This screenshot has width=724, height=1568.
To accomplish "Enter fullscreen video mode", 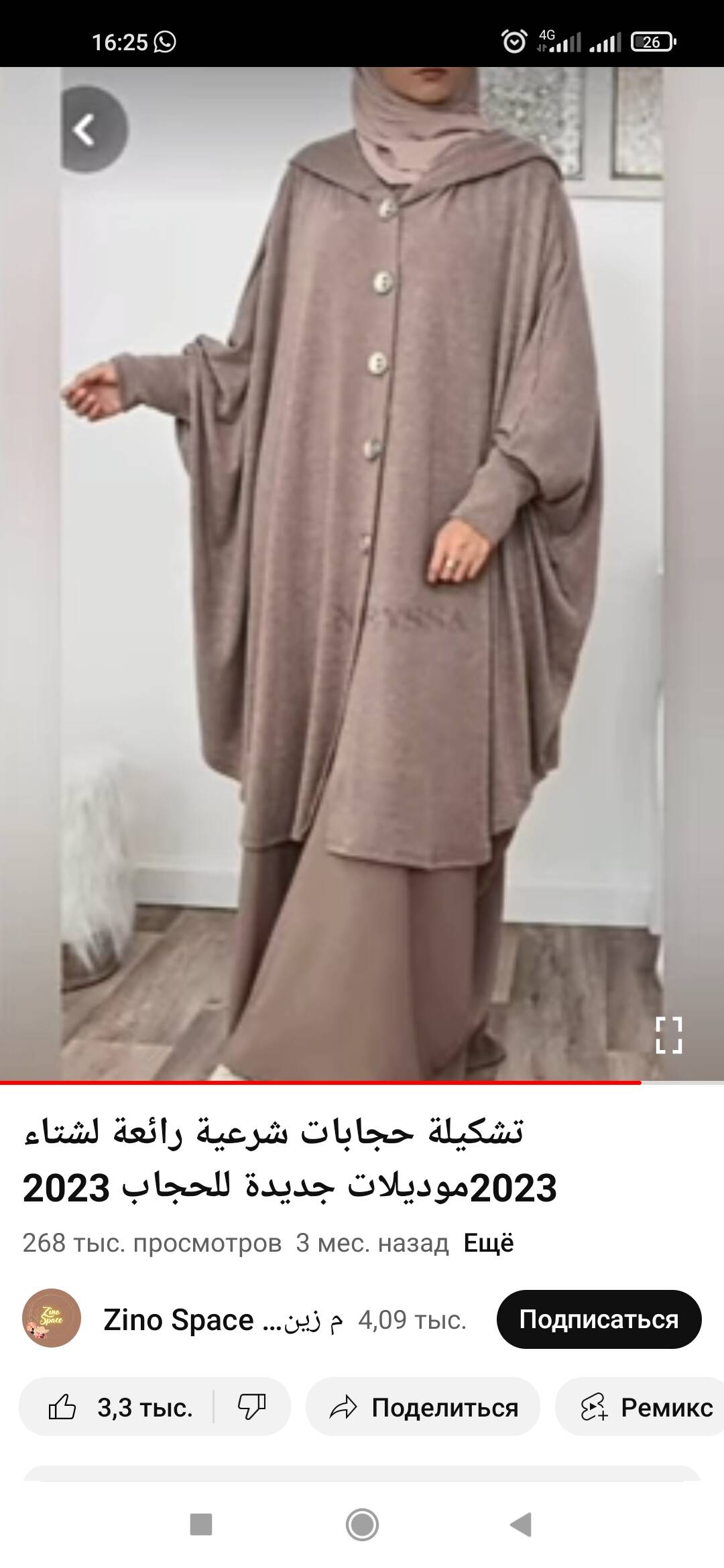I will [668, 1035].
